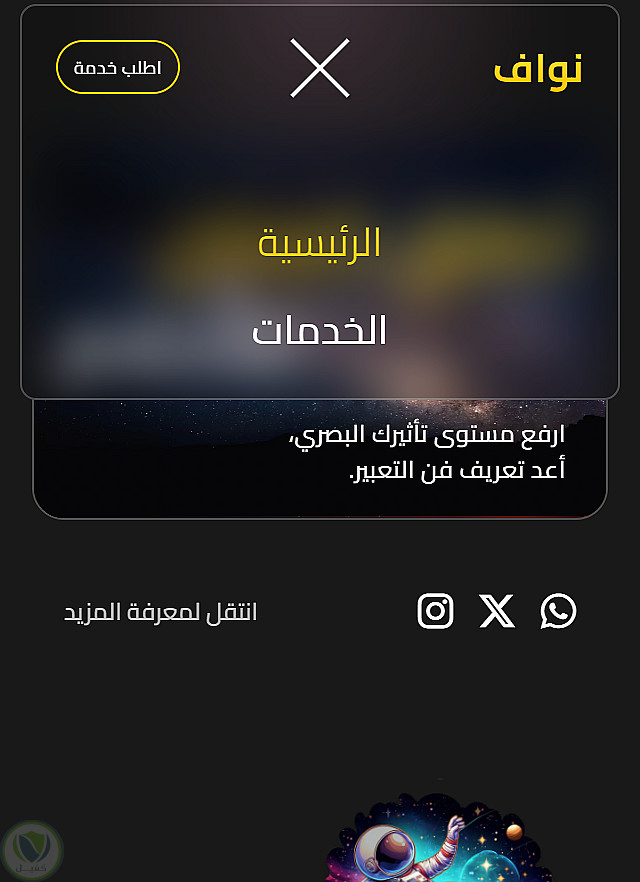This screenshot has height=882, width=640.
Task: Tap the اطلب خدمة button
Action: point(118,68)
